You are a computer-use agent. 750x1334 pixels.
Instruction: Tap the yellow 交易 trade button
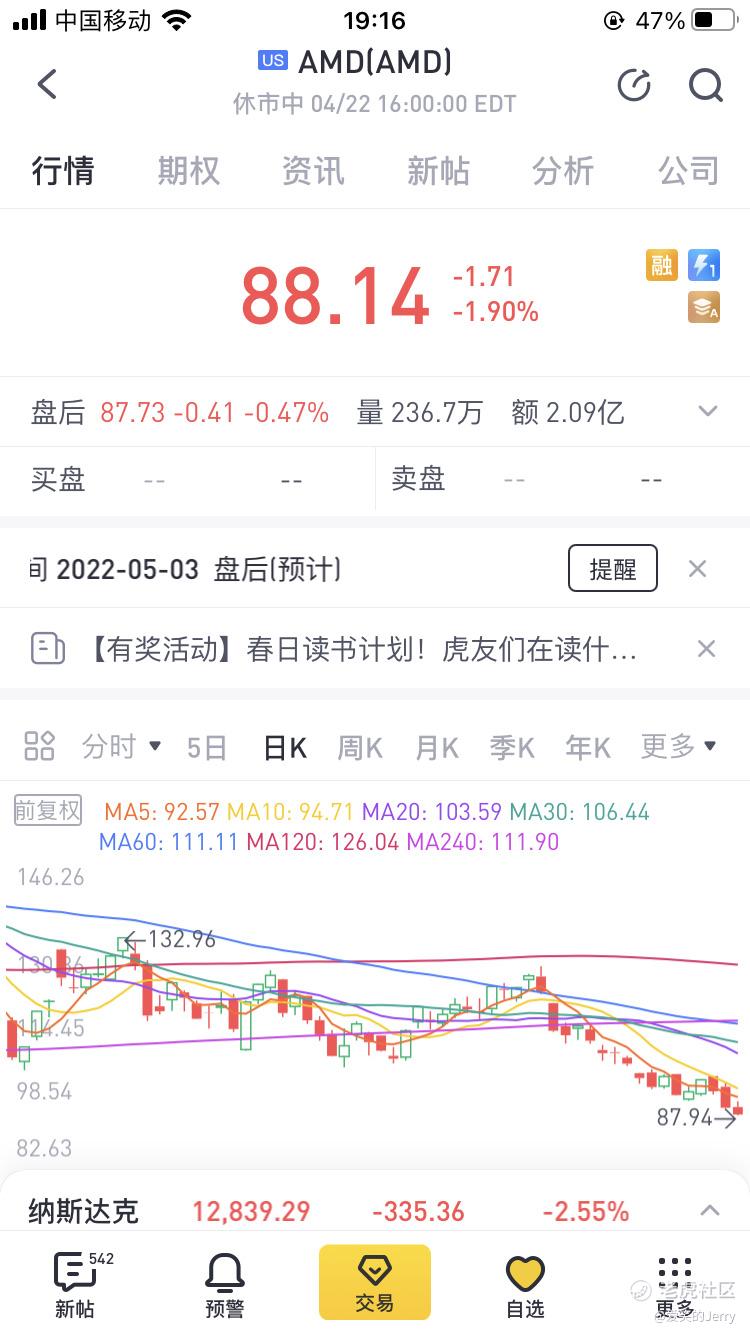point(375,1282)
